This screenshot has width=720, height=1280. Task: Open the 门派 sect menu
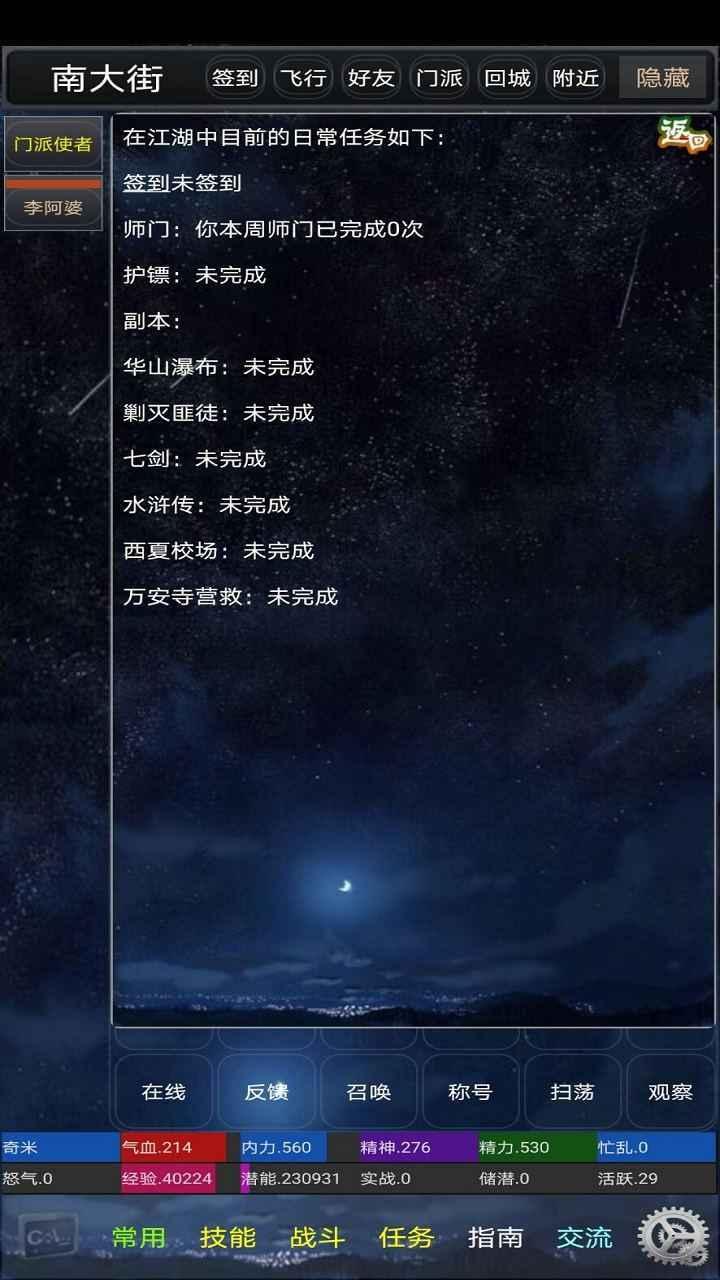tap(439, 78)
